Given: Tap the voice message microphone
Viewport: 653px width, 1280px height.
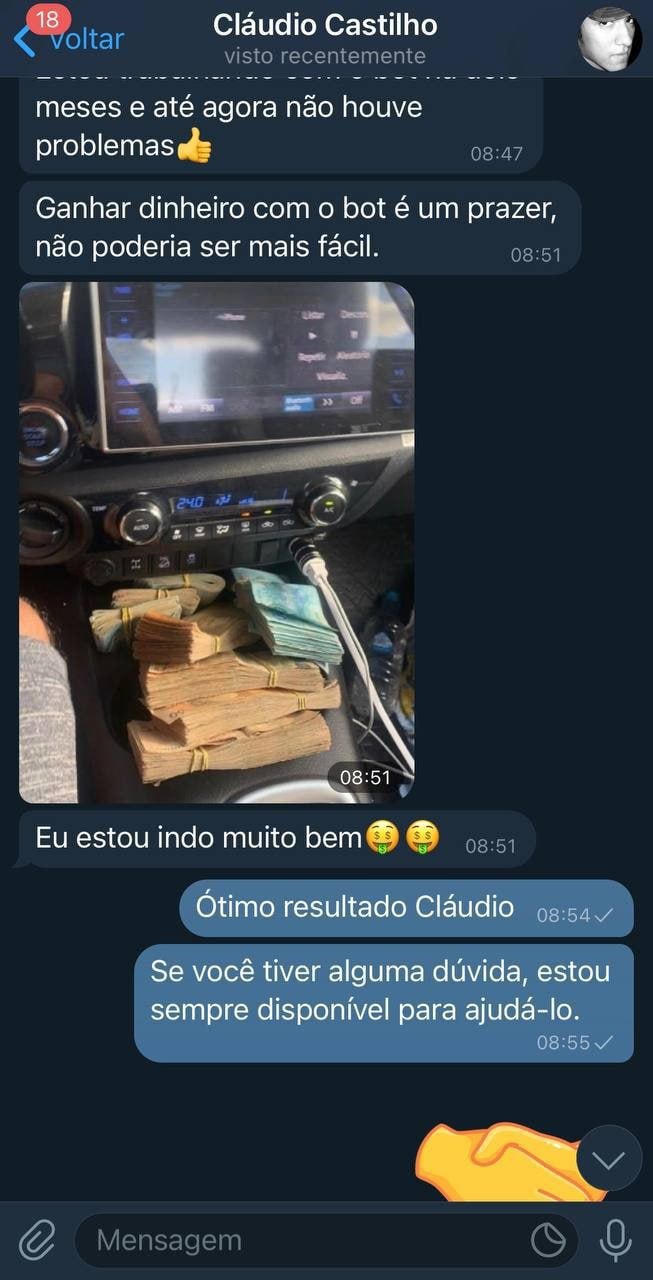Looking at the screenshot, I should [x=615, y=1241].
